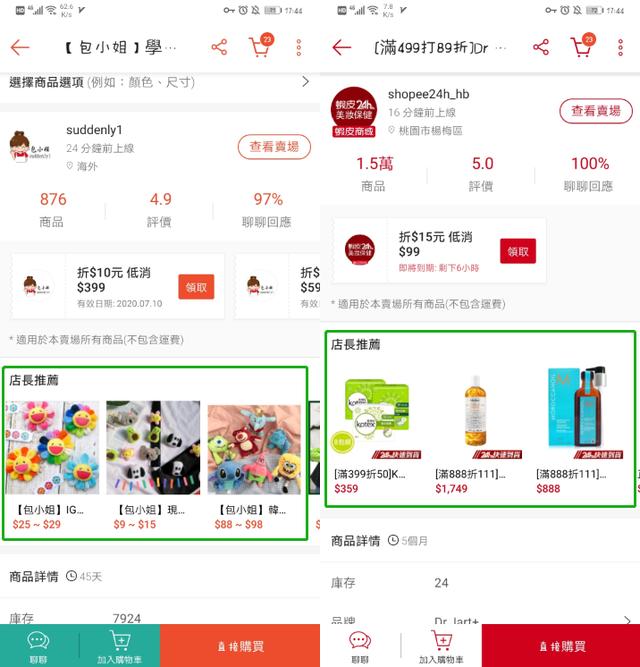Add the 包小姐 product to cart

119,646
